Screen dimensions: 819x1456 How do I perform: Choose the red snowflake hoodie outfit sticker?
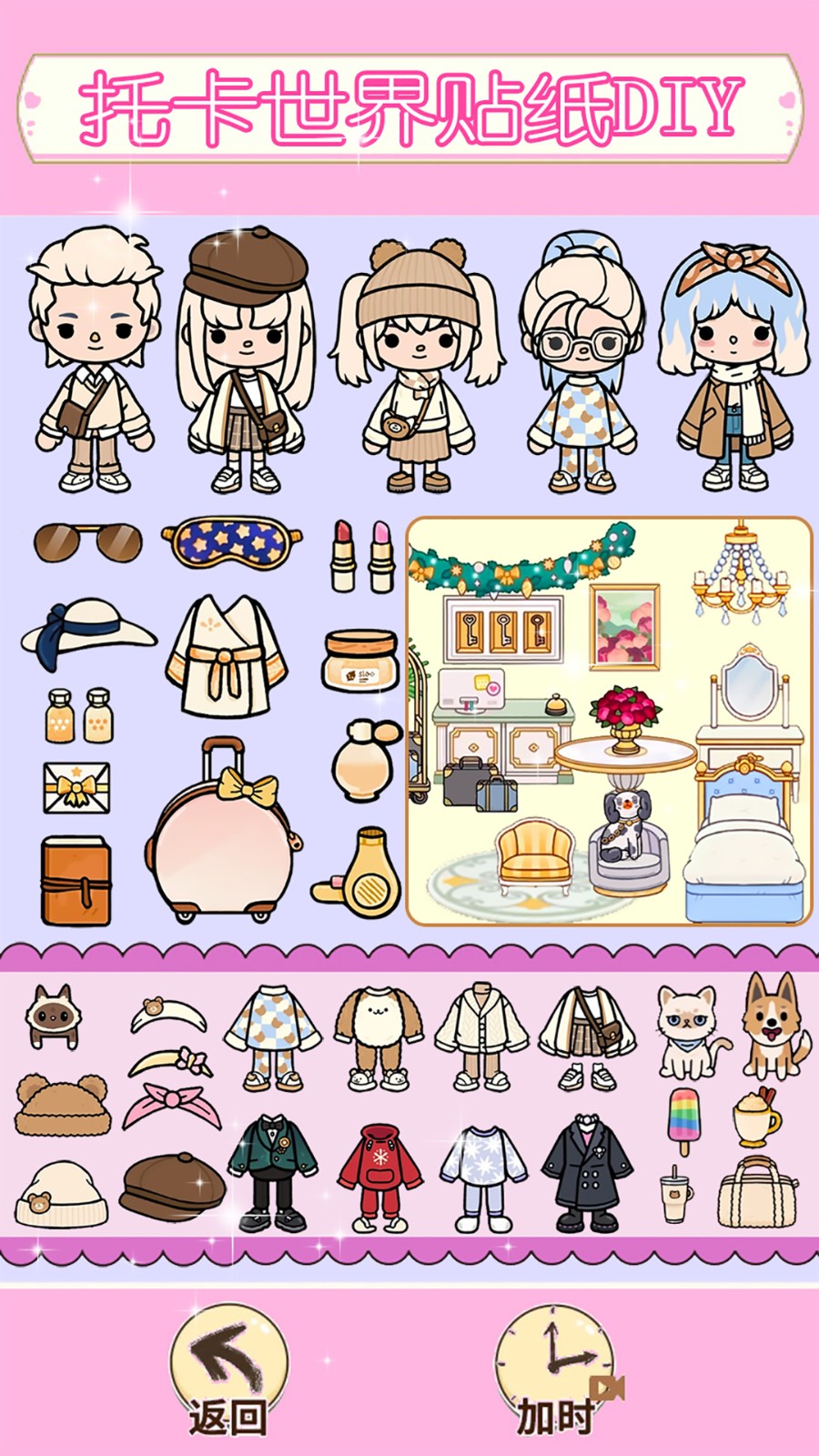(x=379, y=1177)
